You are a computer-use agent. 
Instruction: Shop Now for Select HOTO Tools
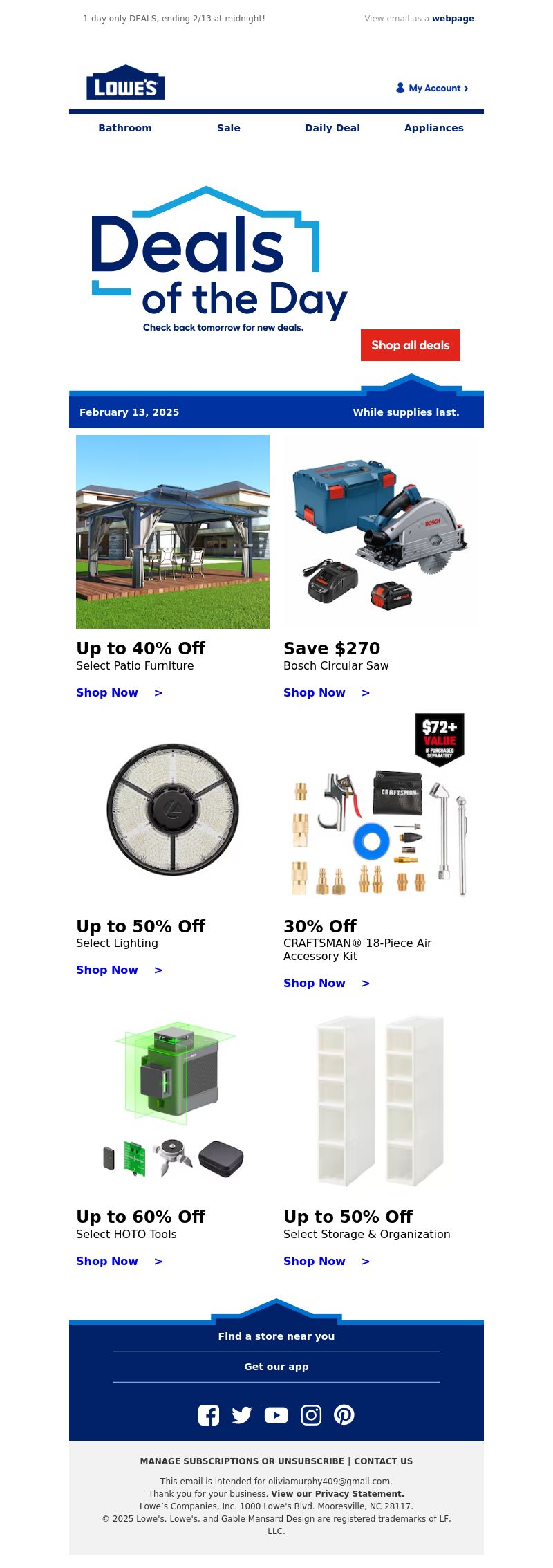(x=119, y=1261)
